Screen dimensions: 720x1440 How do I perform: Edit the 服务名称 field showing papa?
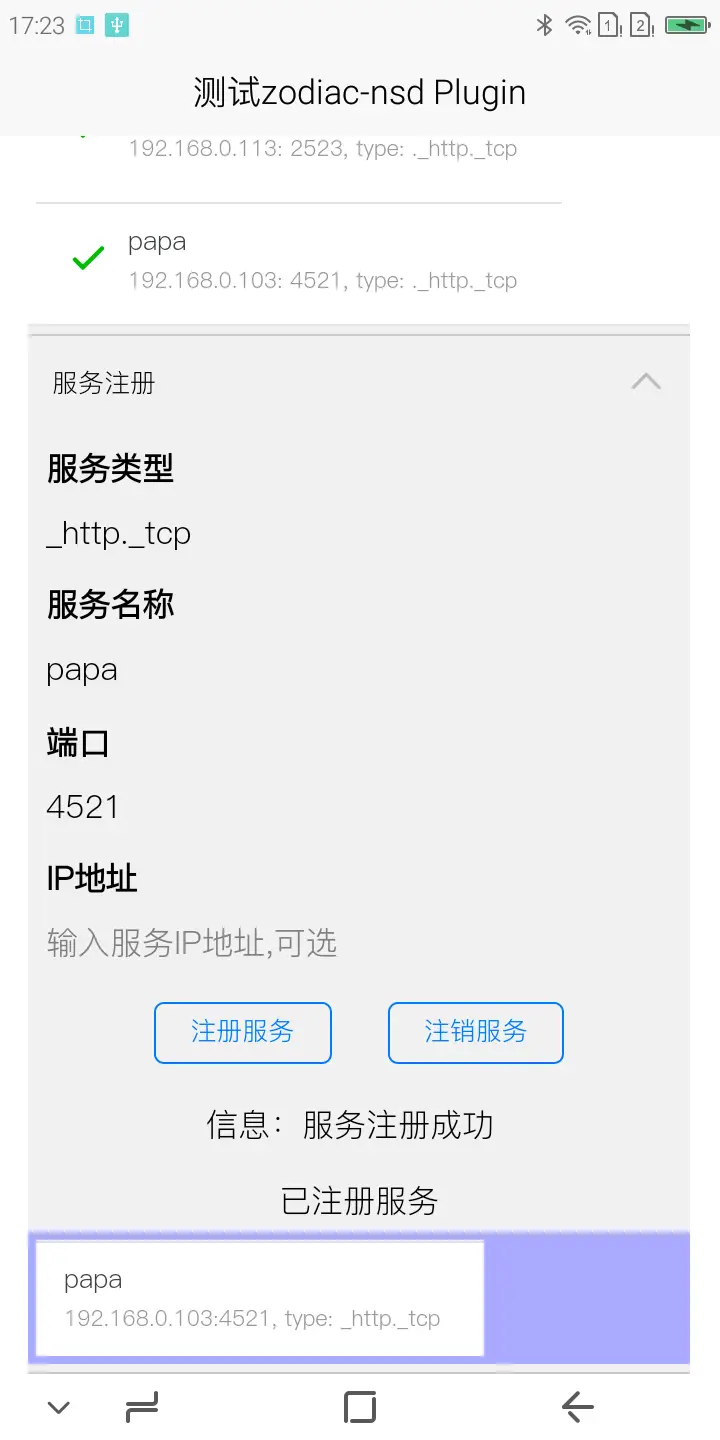[x=359, y=670]
